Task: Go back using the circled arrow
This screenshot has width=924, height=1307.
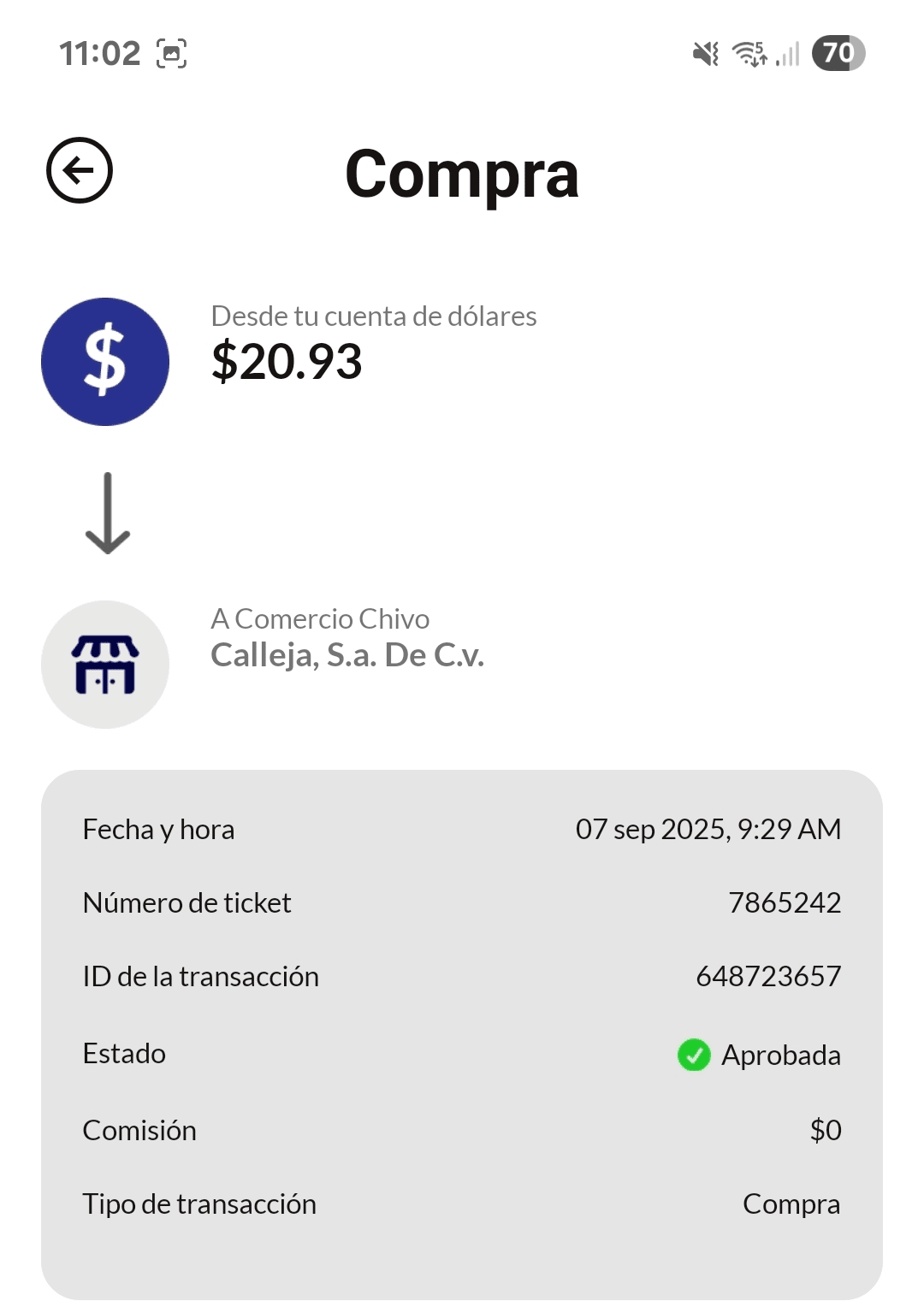Action: pos(80,170)
